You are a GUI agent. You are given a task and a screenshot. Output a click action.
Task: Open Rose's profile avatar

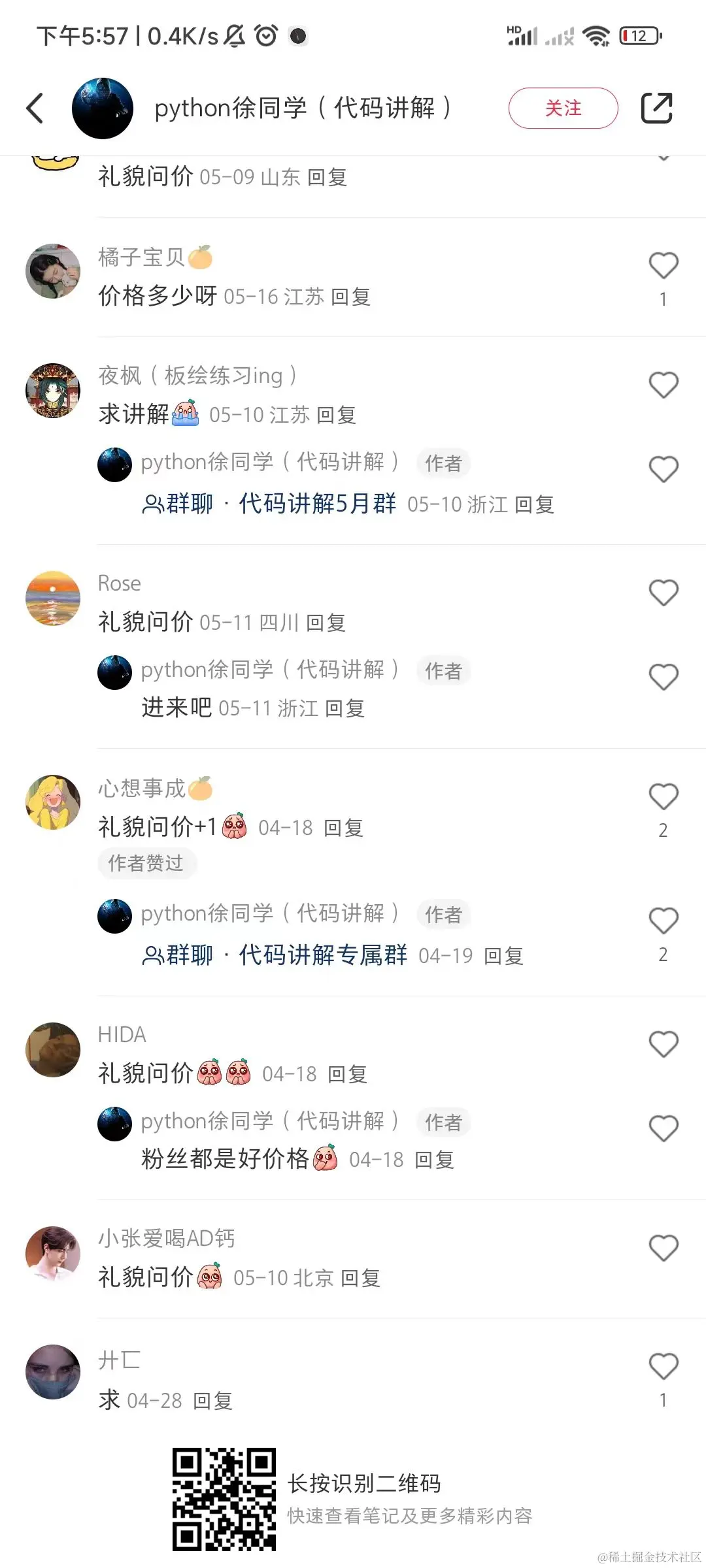click(x=53, y=598)
